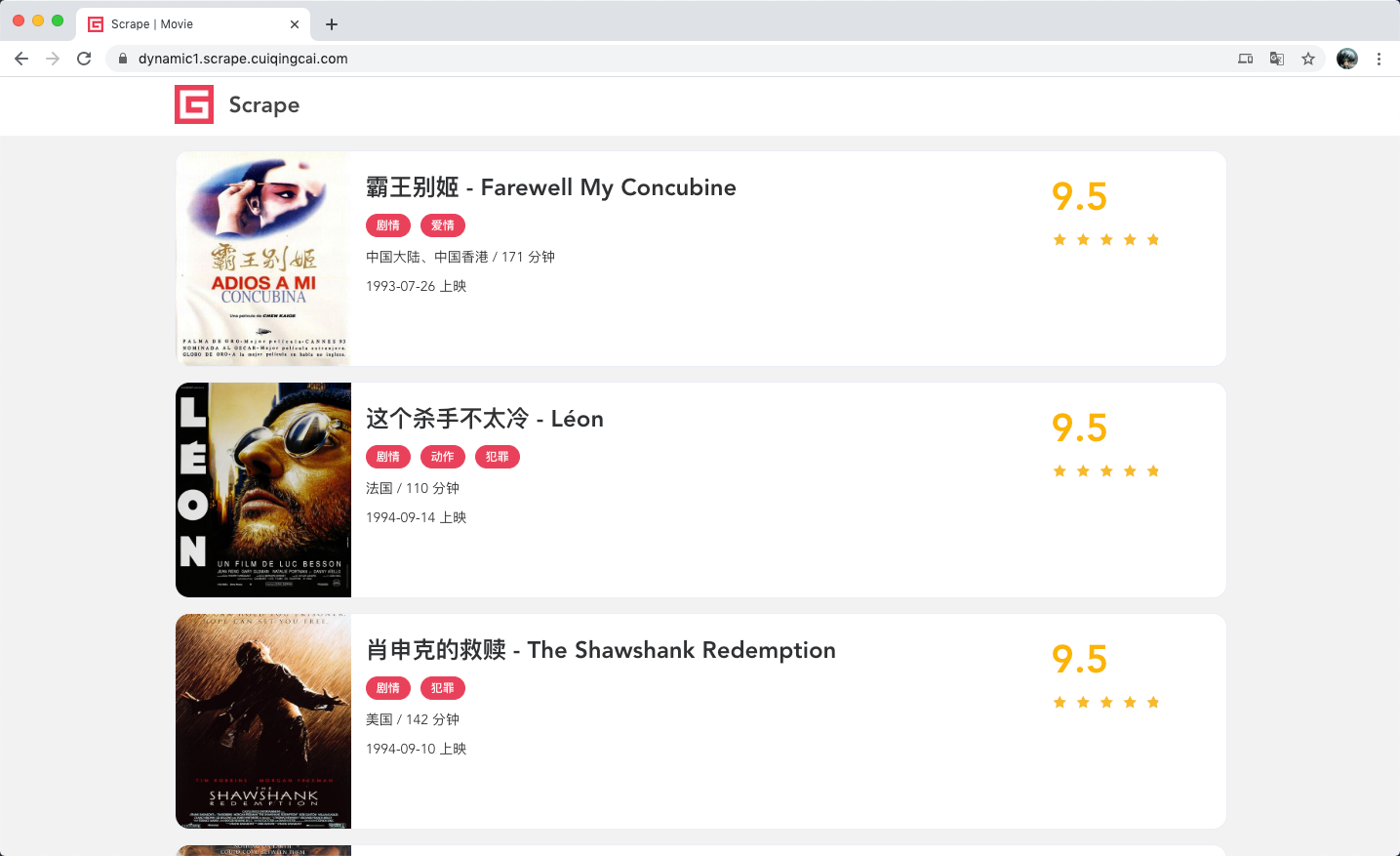Reload the current page

pyautogui.click(x=84, y=59)
